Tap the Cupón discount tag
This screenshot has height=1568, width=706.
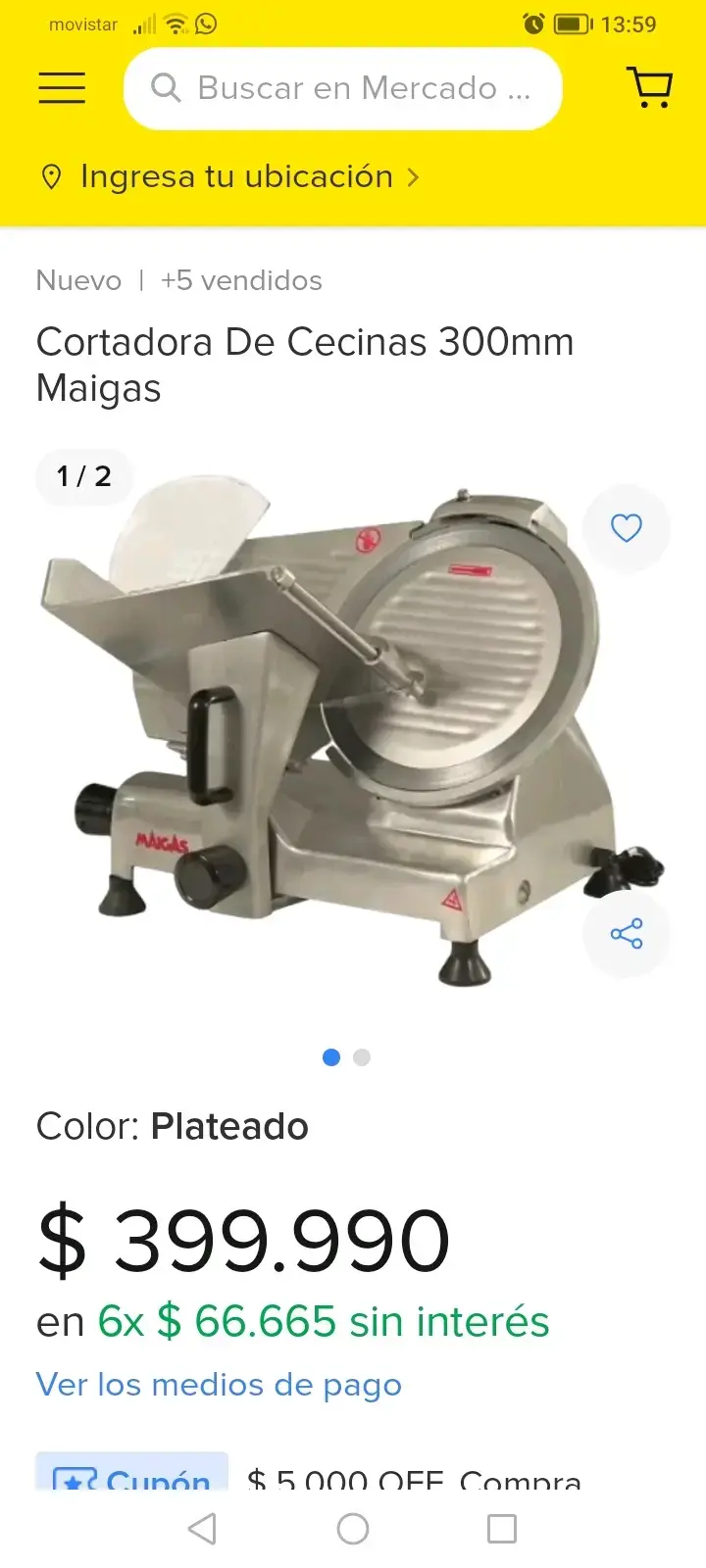click(132, 1473)
